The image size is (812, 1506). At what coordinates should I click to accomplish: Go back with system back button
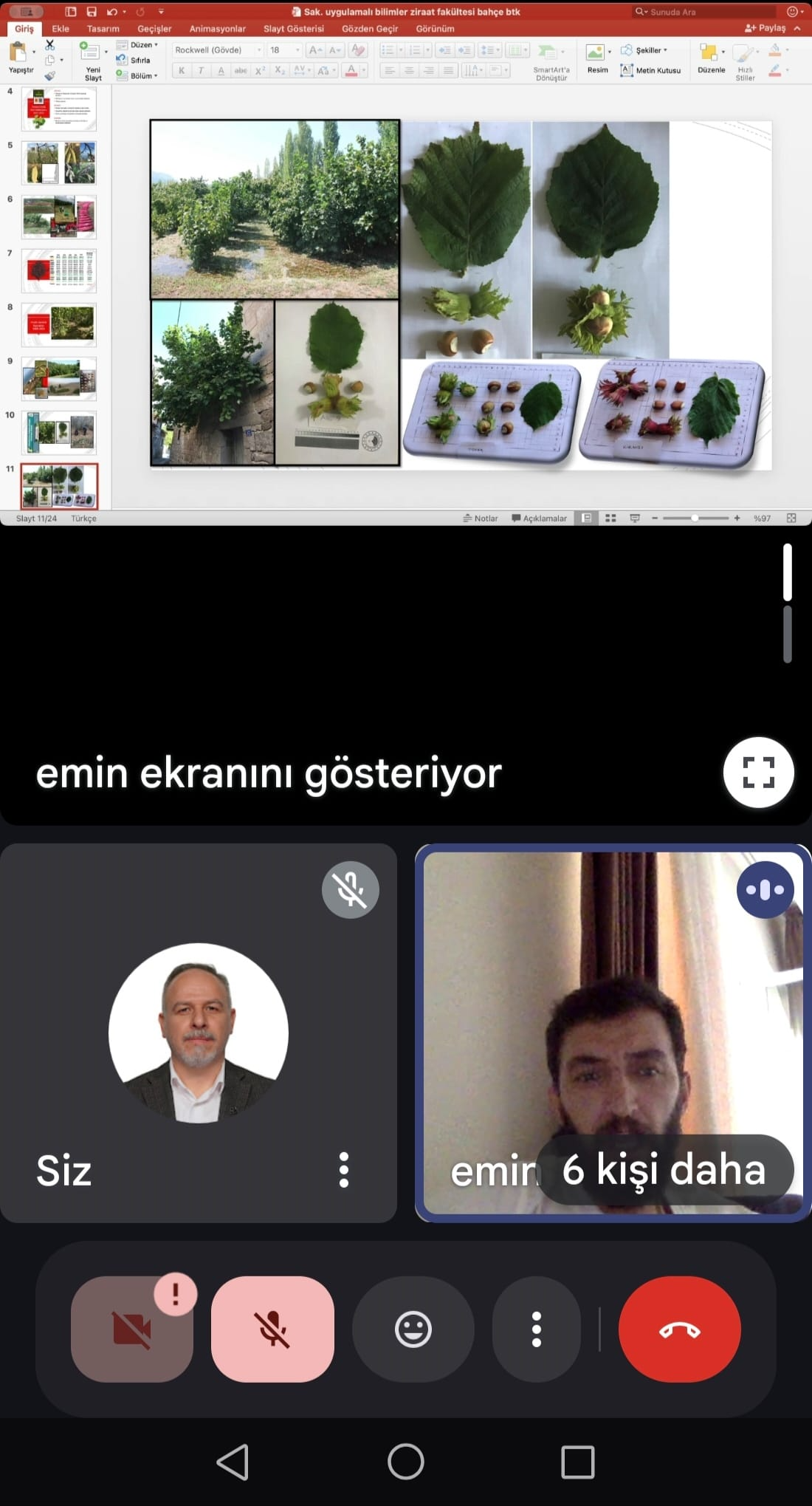point(233,1462)
